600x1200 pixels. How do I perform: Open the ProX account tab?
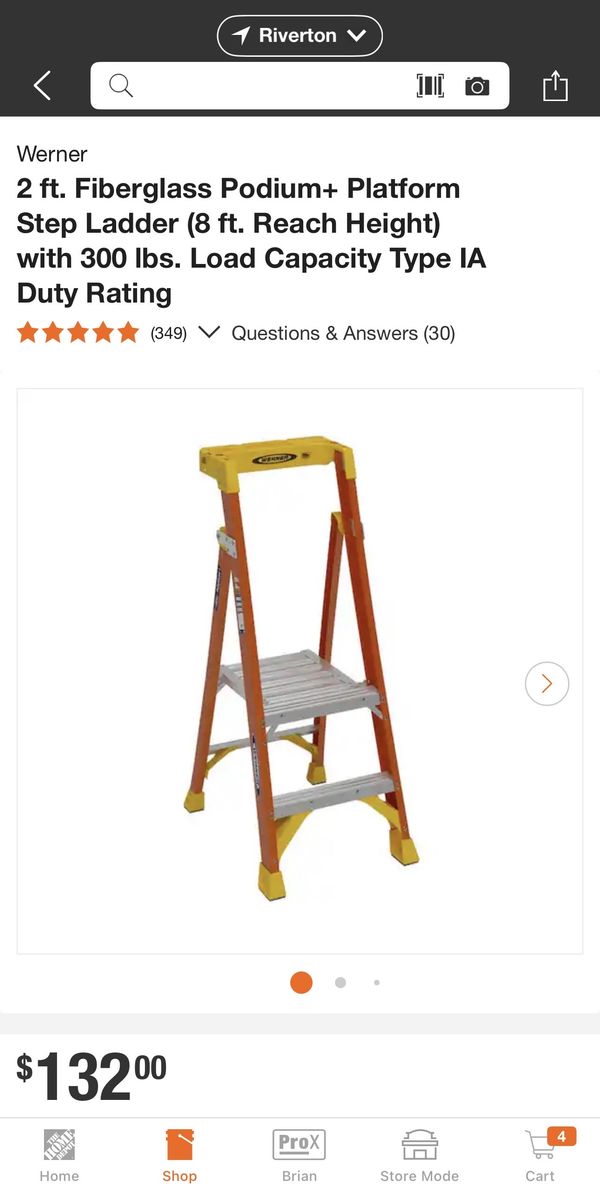(x=299, y=1155)
